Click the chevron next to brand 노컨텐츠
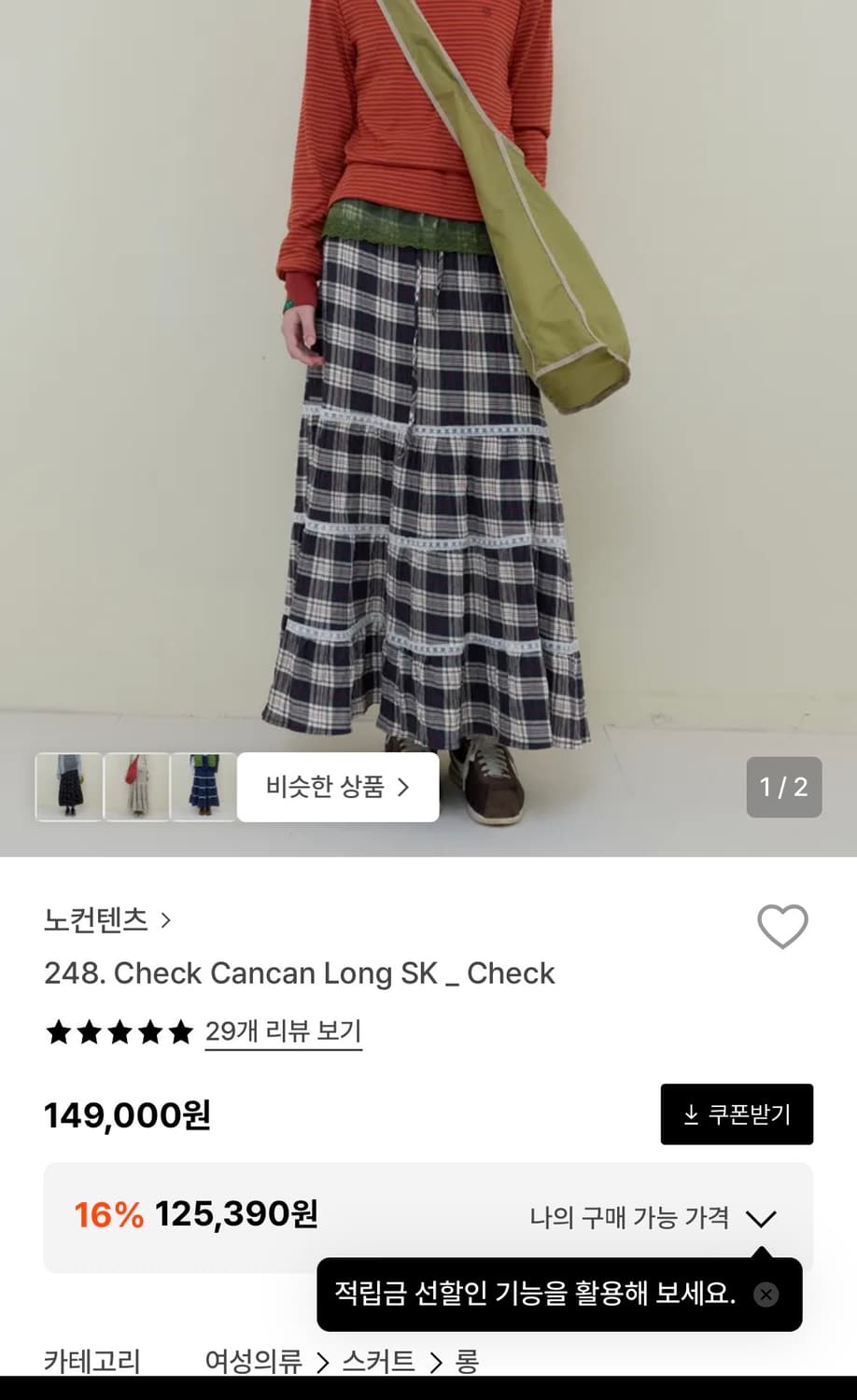The width and height of the screenshot is (857, 1400). point(166,920)
